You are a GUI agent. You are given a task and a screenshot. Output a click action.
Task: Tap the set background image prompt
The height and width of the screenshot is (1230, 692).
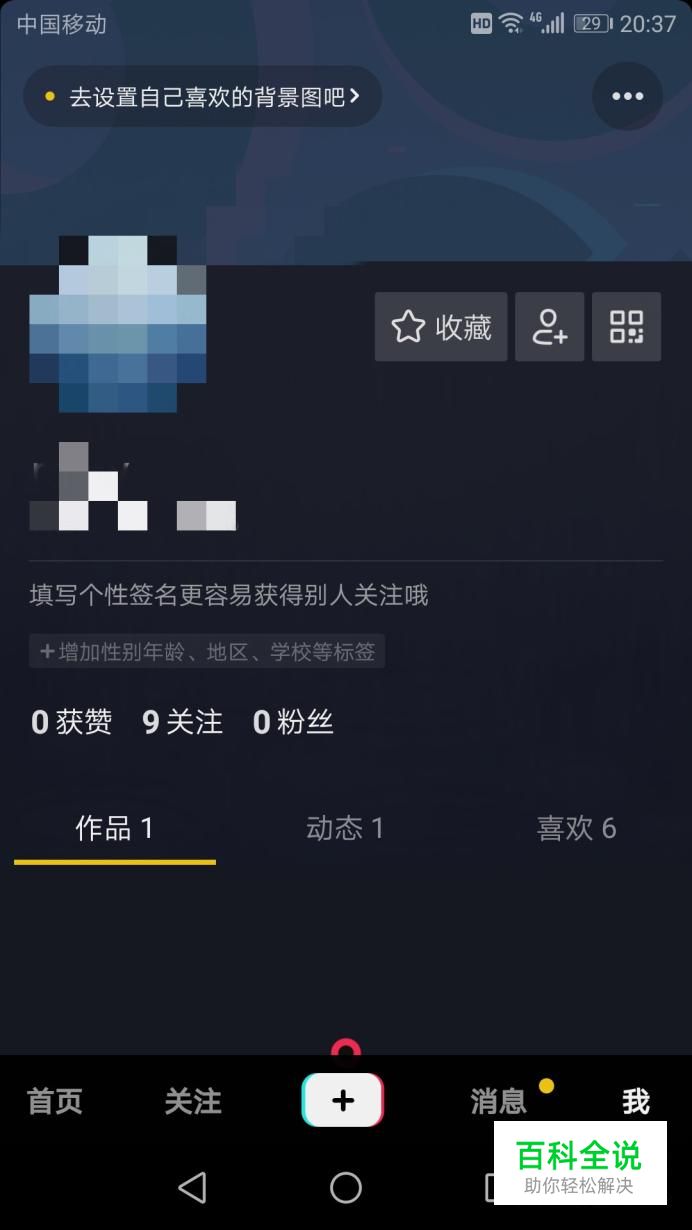pyautogui.click(x=203, y=97)
